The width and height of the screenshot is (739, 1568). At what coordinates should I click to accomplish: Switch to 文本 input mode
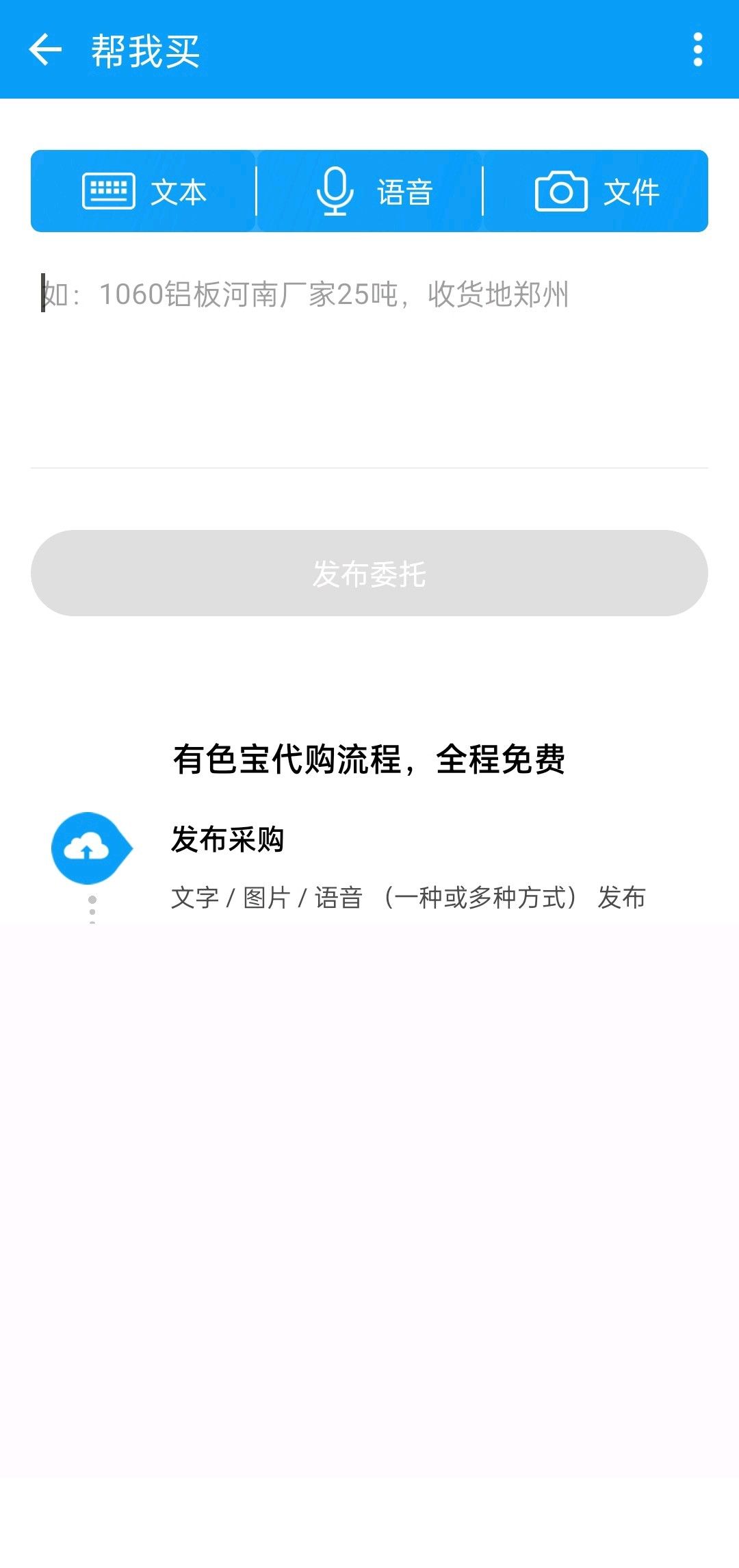click(144, 192)
